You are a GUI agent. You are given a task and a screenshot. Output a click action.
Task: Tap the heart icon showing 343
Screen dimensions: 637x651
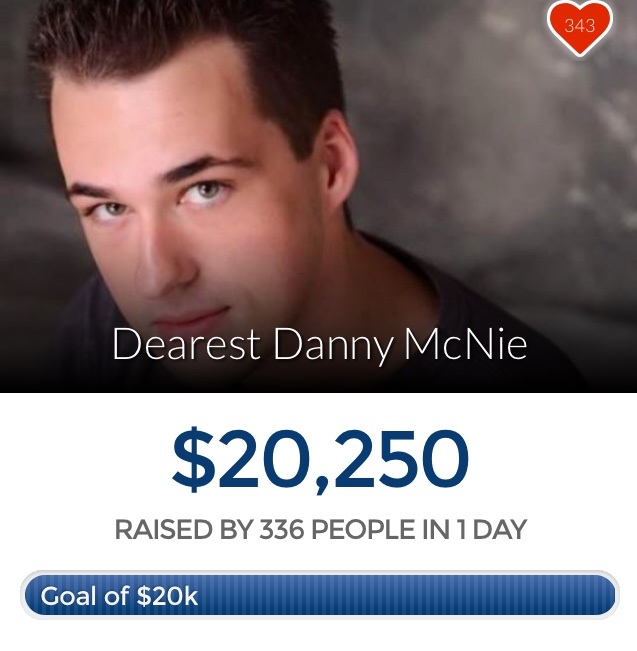pyautogui.click(x=579, y=26)
